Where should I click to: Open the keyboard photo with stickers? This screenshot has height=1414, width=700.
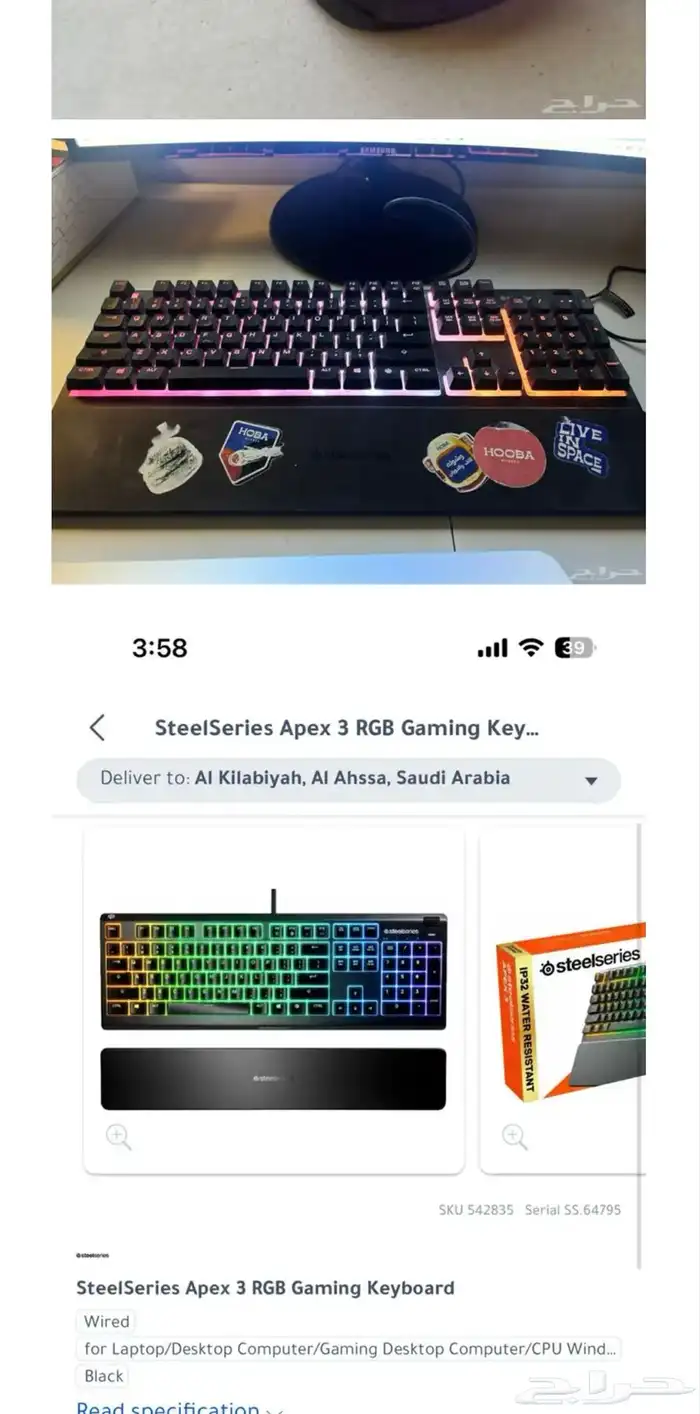tap(348, 361)
